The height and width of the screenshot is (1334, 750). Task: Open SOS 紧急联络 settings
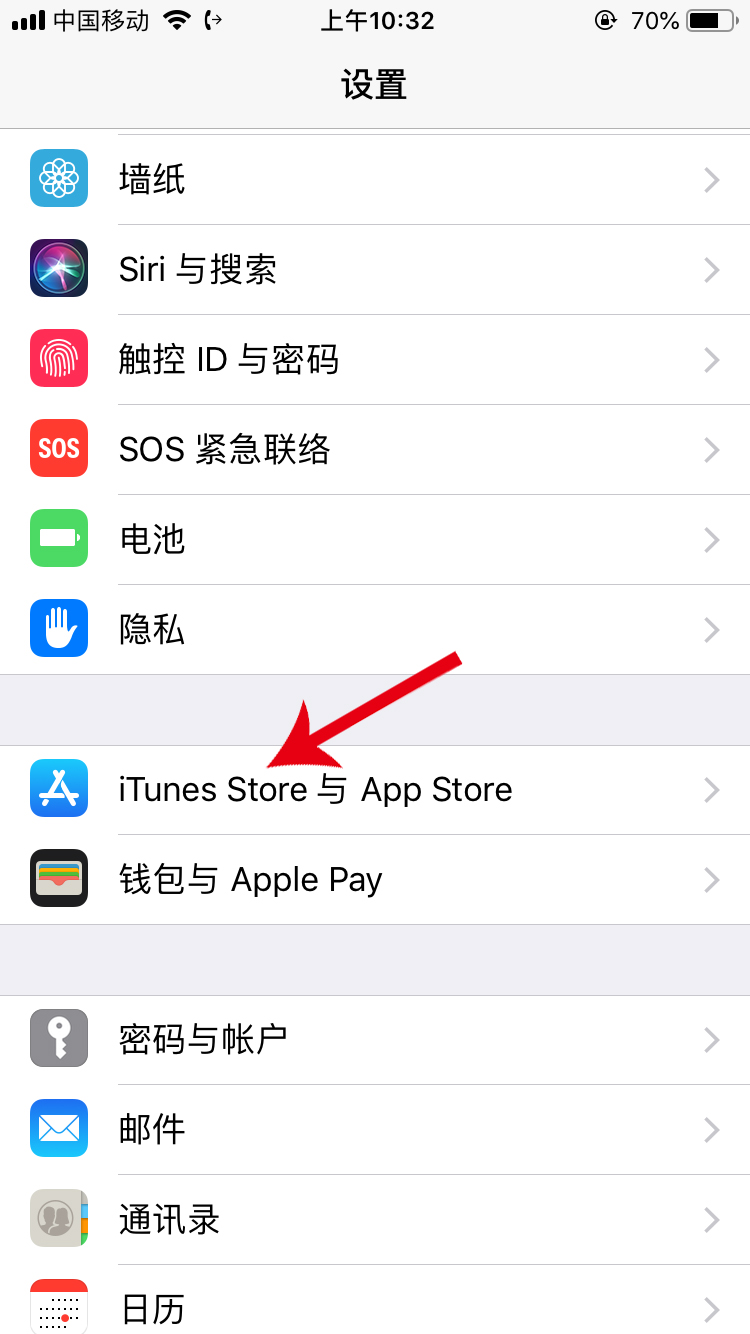[375, 450]
